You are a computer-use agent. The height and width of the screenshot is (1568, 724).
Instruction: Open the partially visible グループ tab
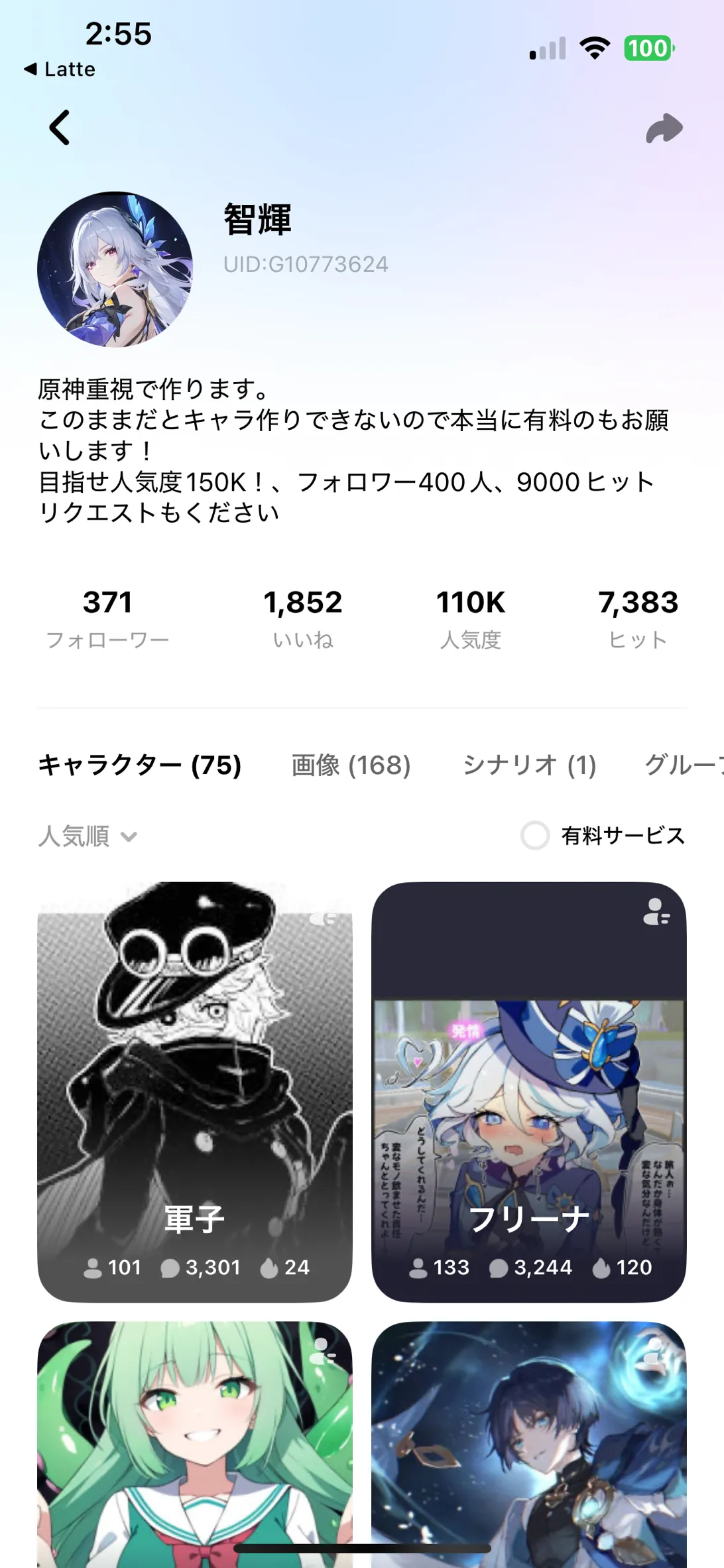click(683, 765)
